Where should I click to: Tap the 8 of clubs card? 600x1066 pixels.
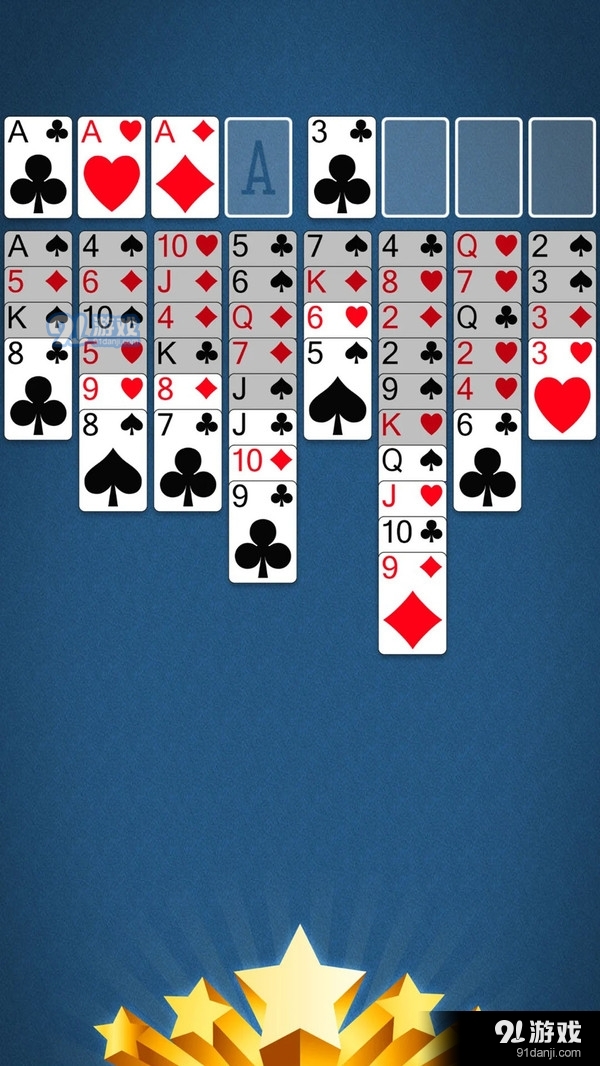coord(38,390)
